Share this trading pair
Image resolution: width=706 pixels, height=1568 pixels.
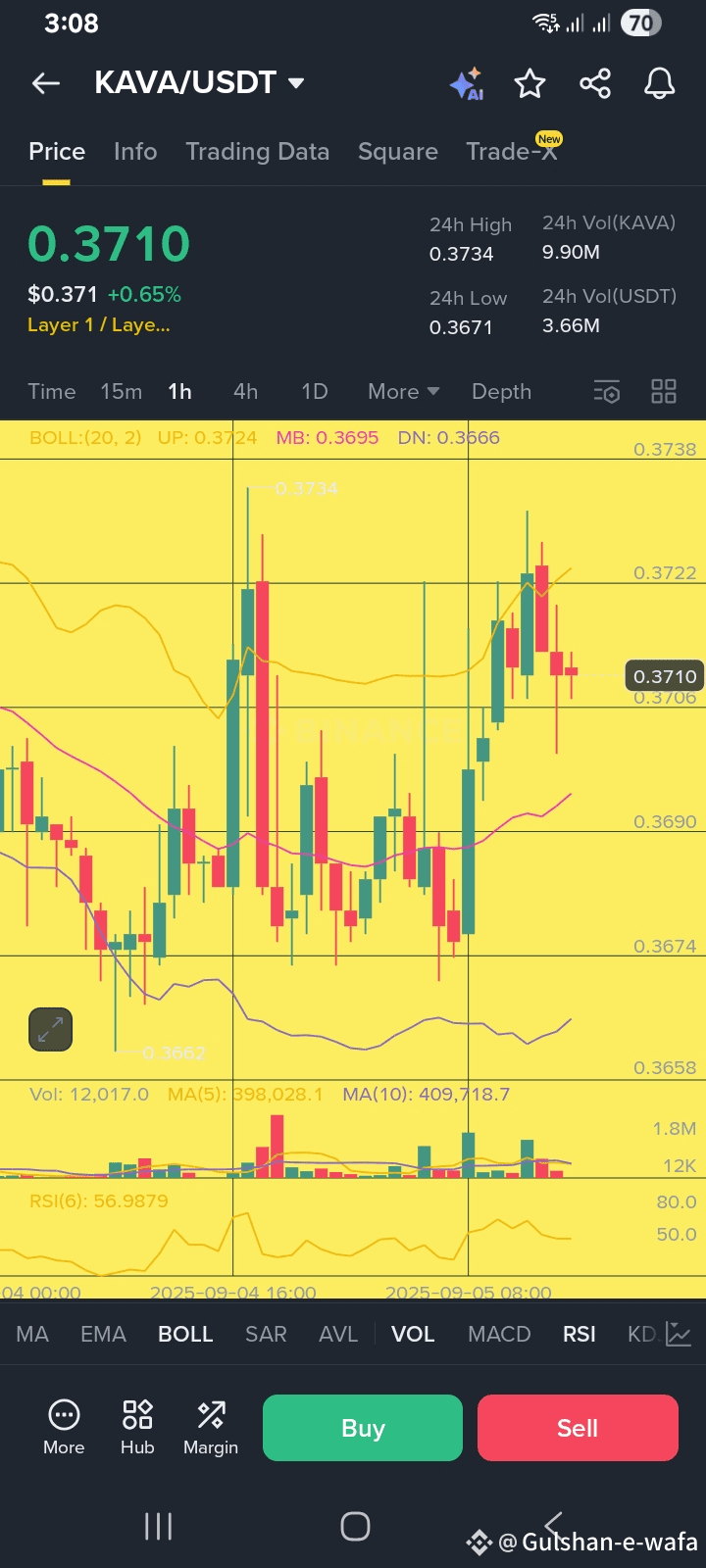[x=595, y=84]
